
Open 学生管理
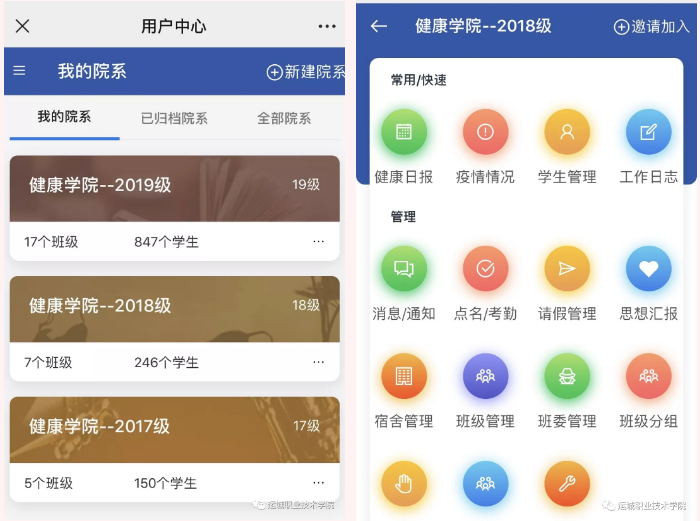(567, 133)
